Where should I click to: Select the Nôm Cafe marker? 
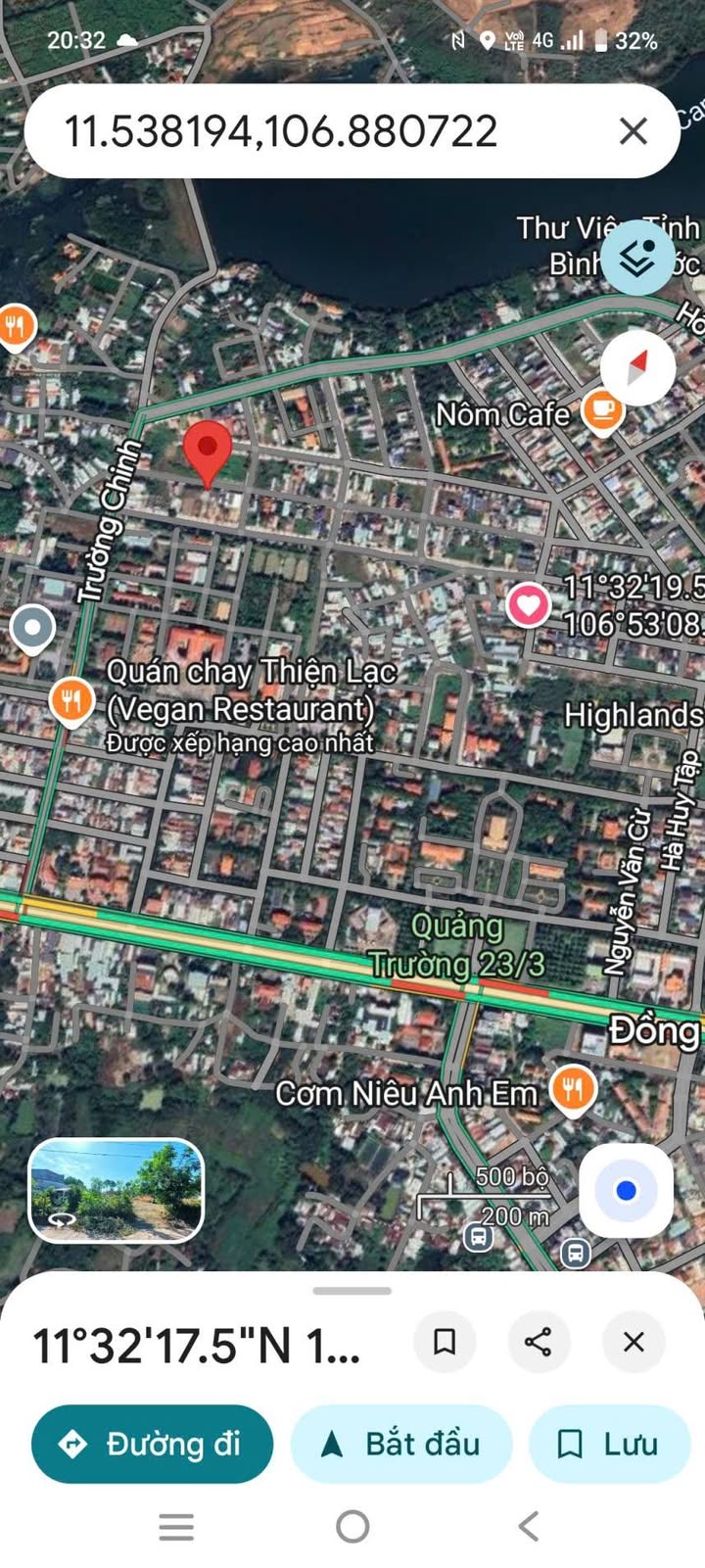pyautogui.click(x=602, y=409)
